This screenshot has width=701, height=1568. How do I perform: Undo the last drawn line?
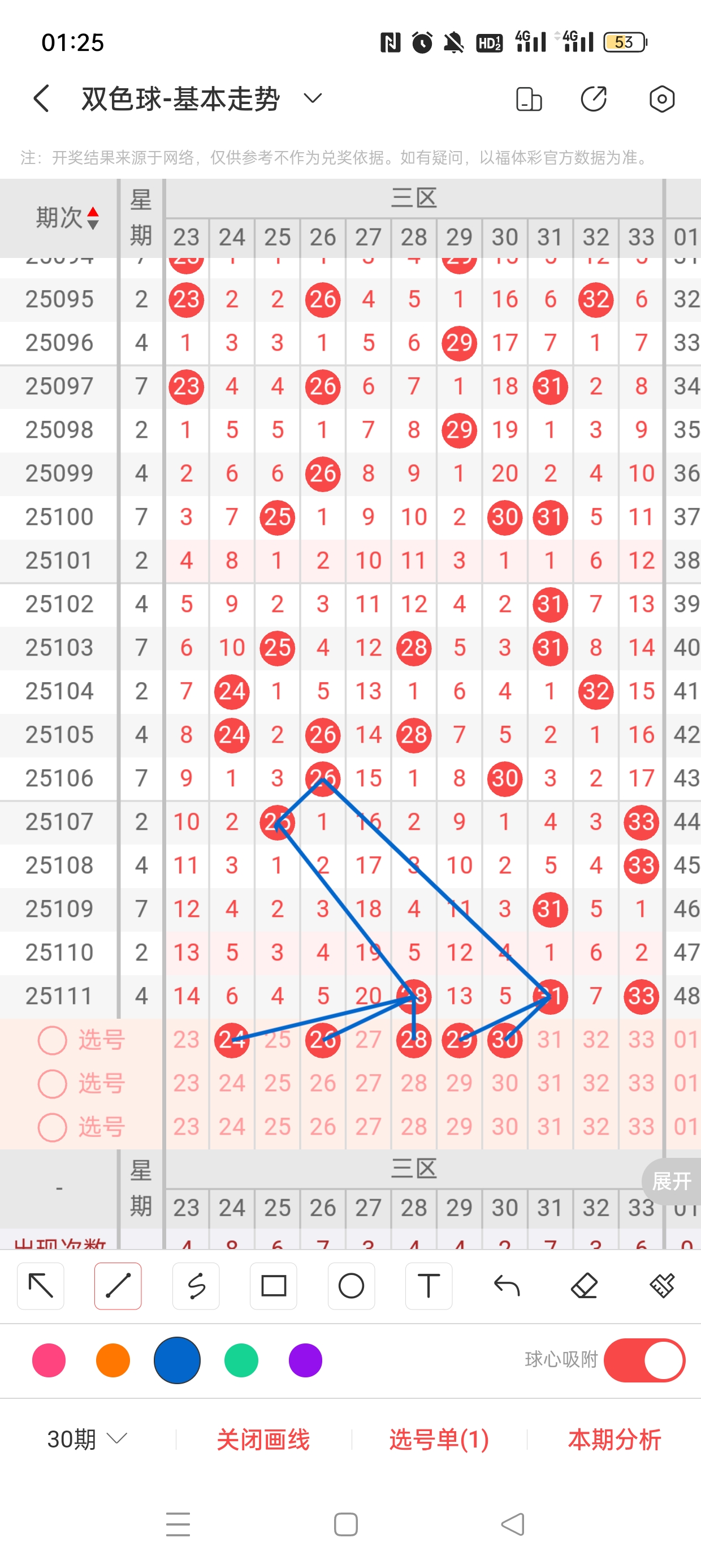point(507,1286)
